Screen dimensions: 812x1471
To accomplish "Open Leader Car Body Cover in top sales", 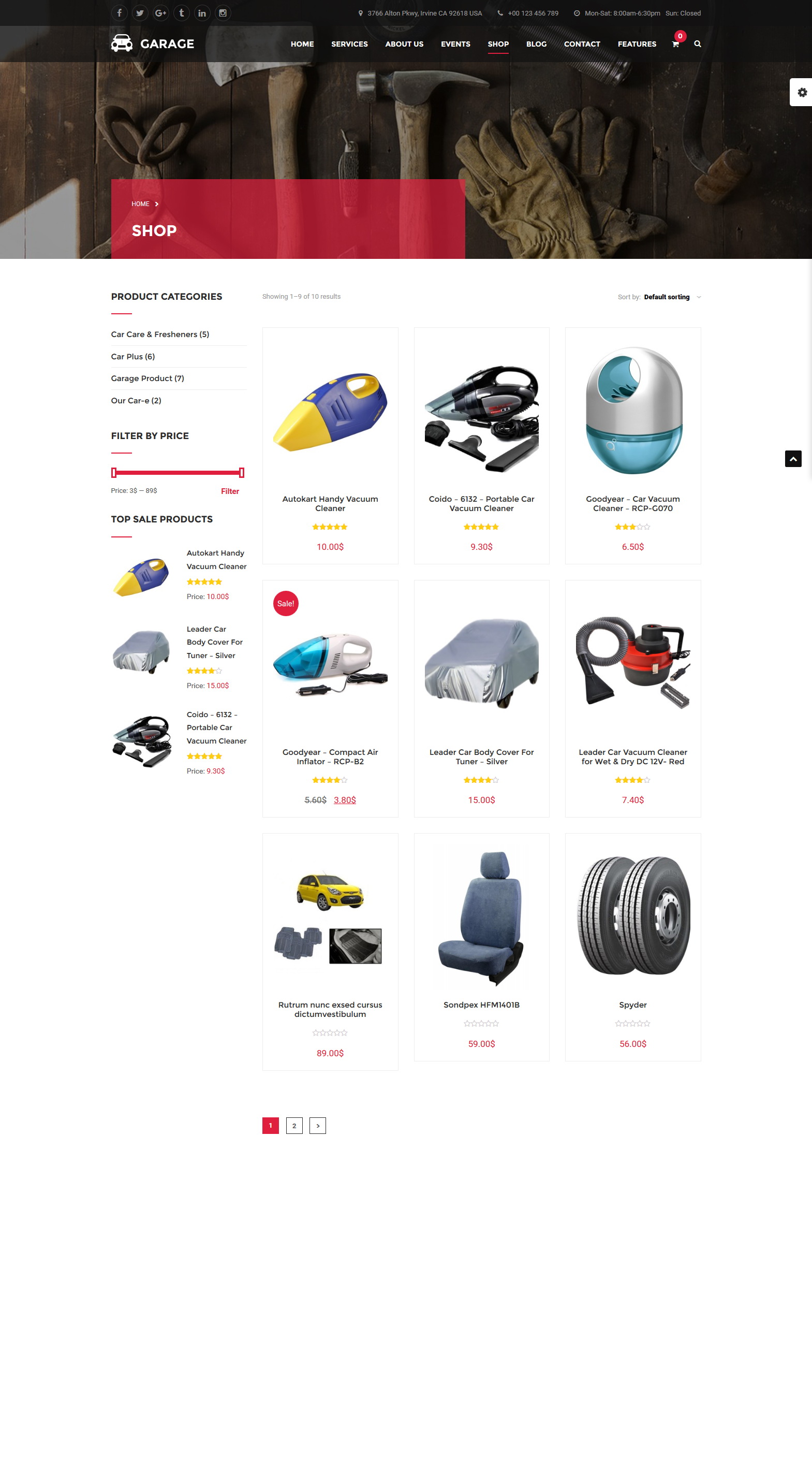I will tap(215, 642).
